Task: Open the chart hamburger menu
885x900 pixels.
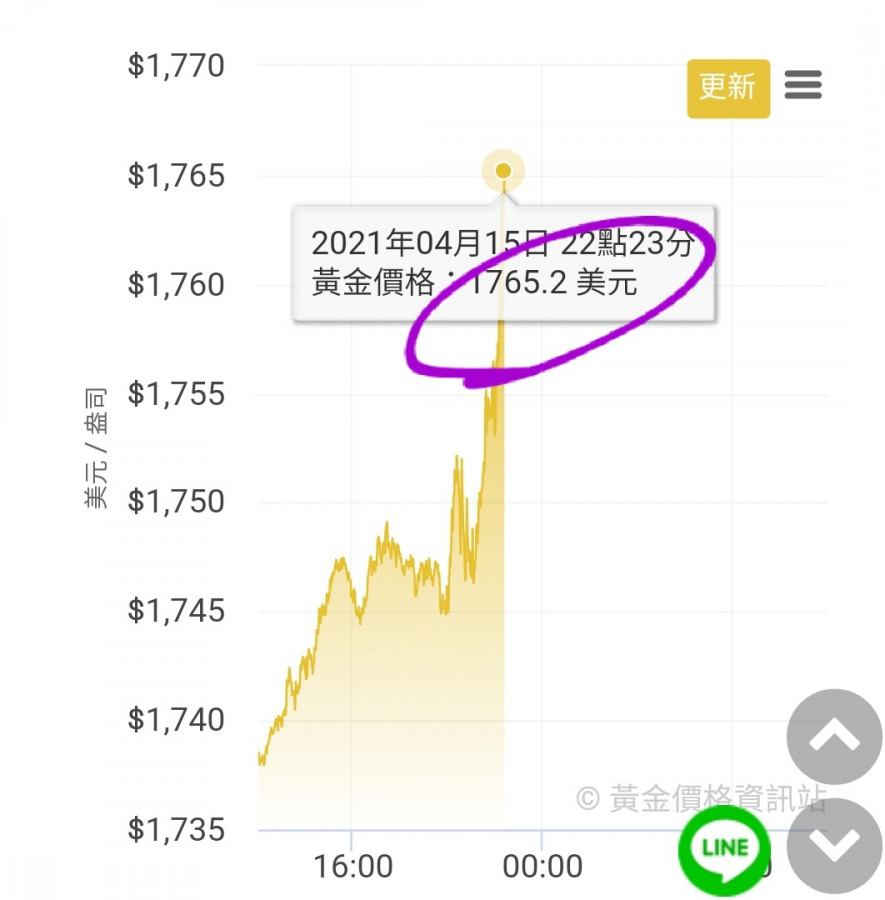Action: click(x=803, y=85)
